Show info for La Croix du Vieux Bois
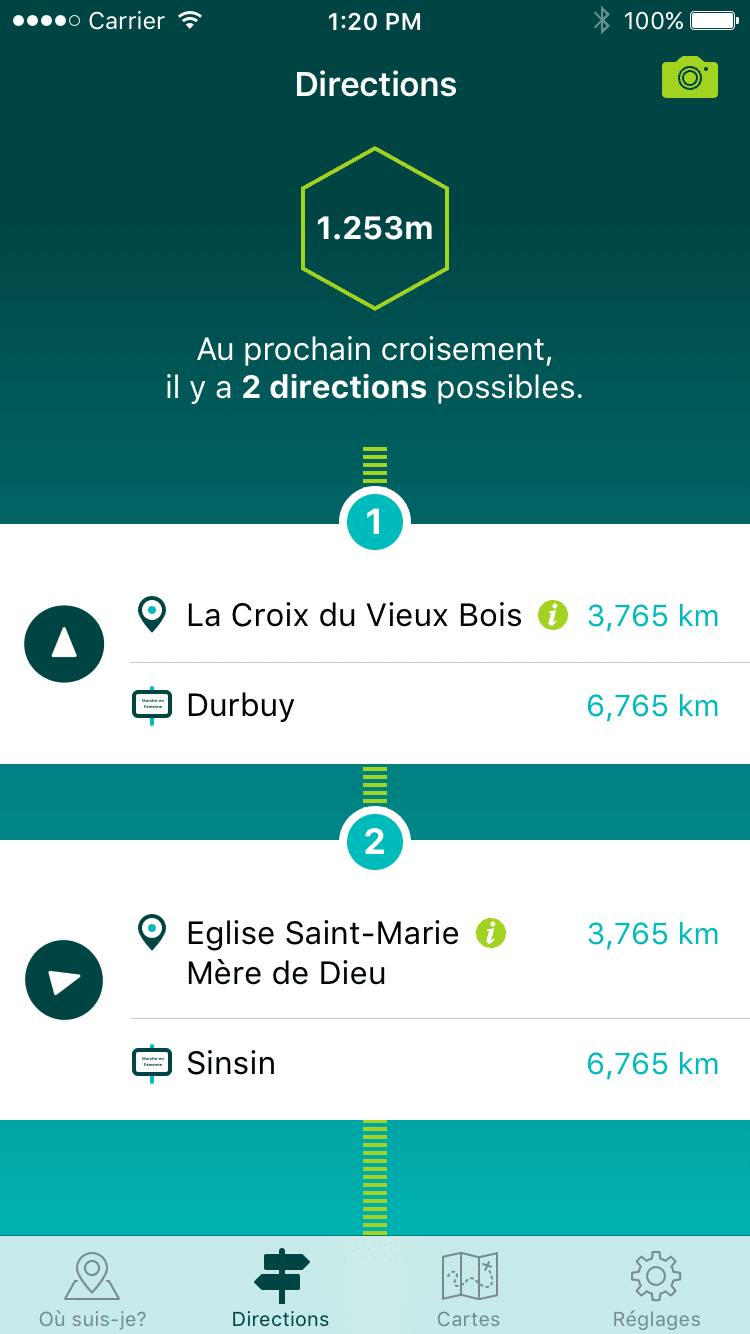The image size is (750, 1334). 553,615
